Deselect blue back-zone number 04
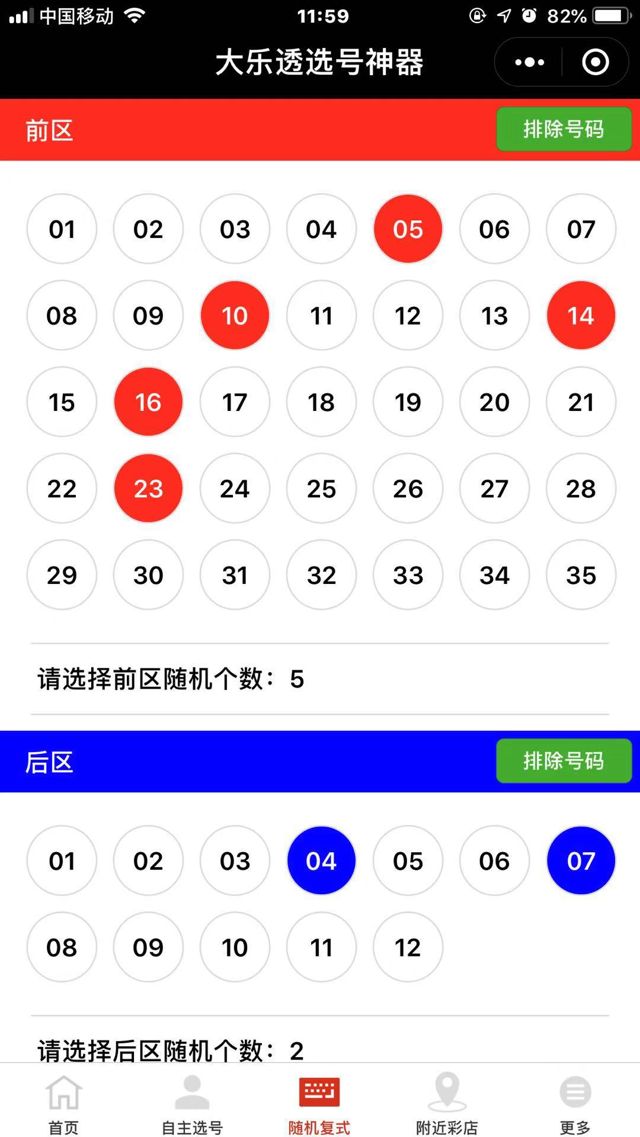The width and height of the screenshot is (640, 1137). pyautogui.click(x=321, y=861)
